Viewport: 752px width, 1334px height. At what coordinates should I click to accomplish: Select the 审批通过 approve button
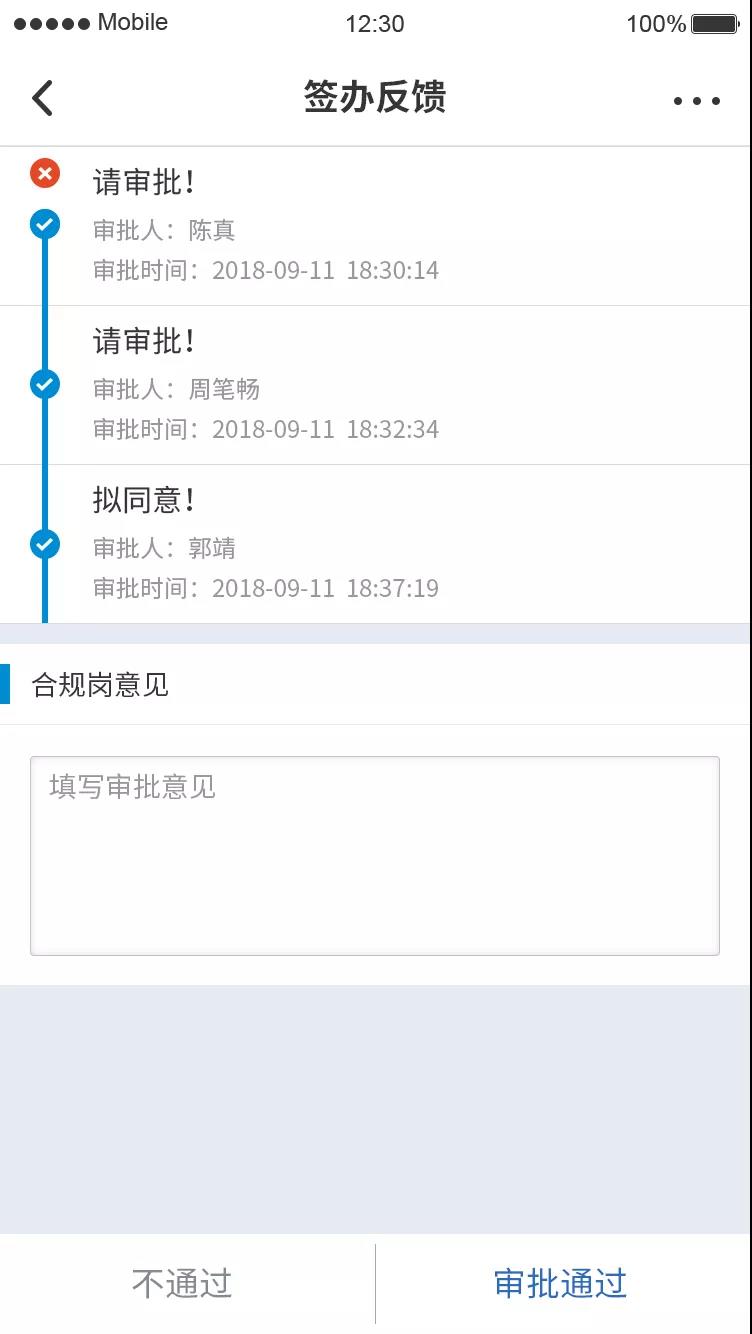pyautogui.click(x=558, y=1283)
